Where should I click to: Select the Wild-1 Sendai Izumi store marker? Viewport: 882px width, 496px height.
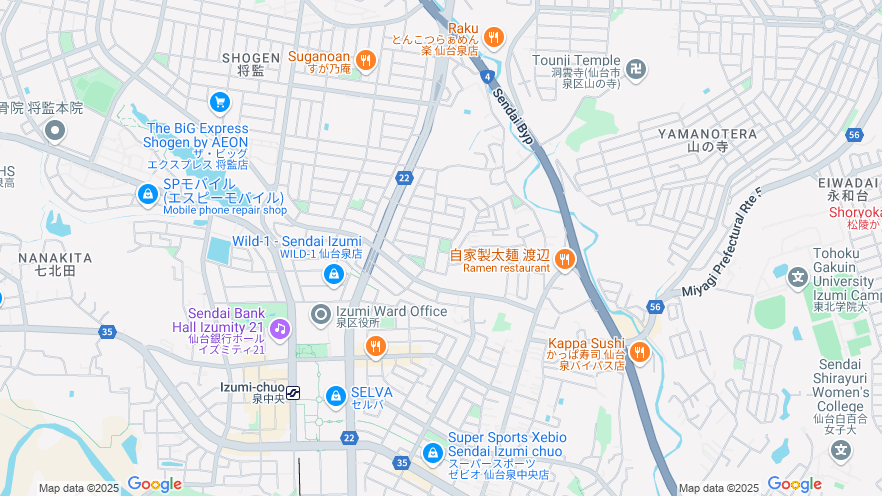332,272
